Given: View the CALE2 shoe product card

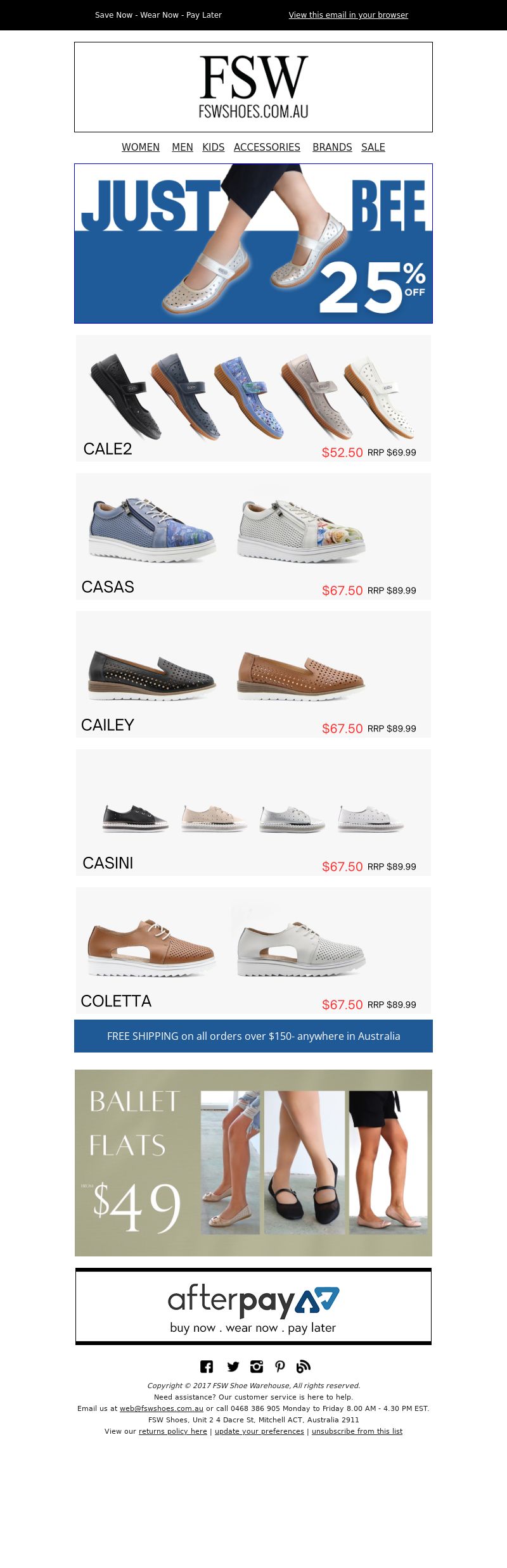Looking at the screenshot, I should (x=253, y=398).
